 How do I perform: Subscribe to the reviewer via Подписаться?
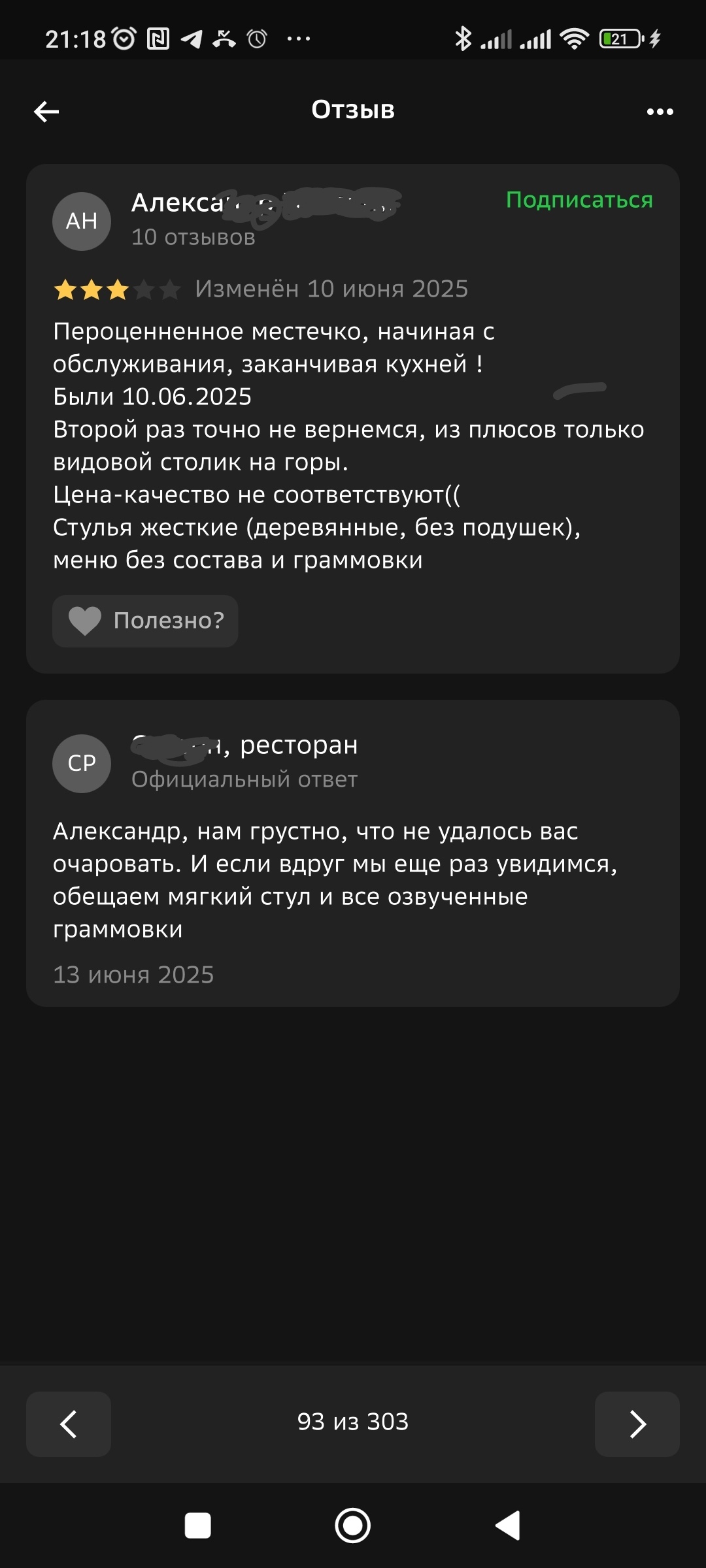click(x=579, y=200)
